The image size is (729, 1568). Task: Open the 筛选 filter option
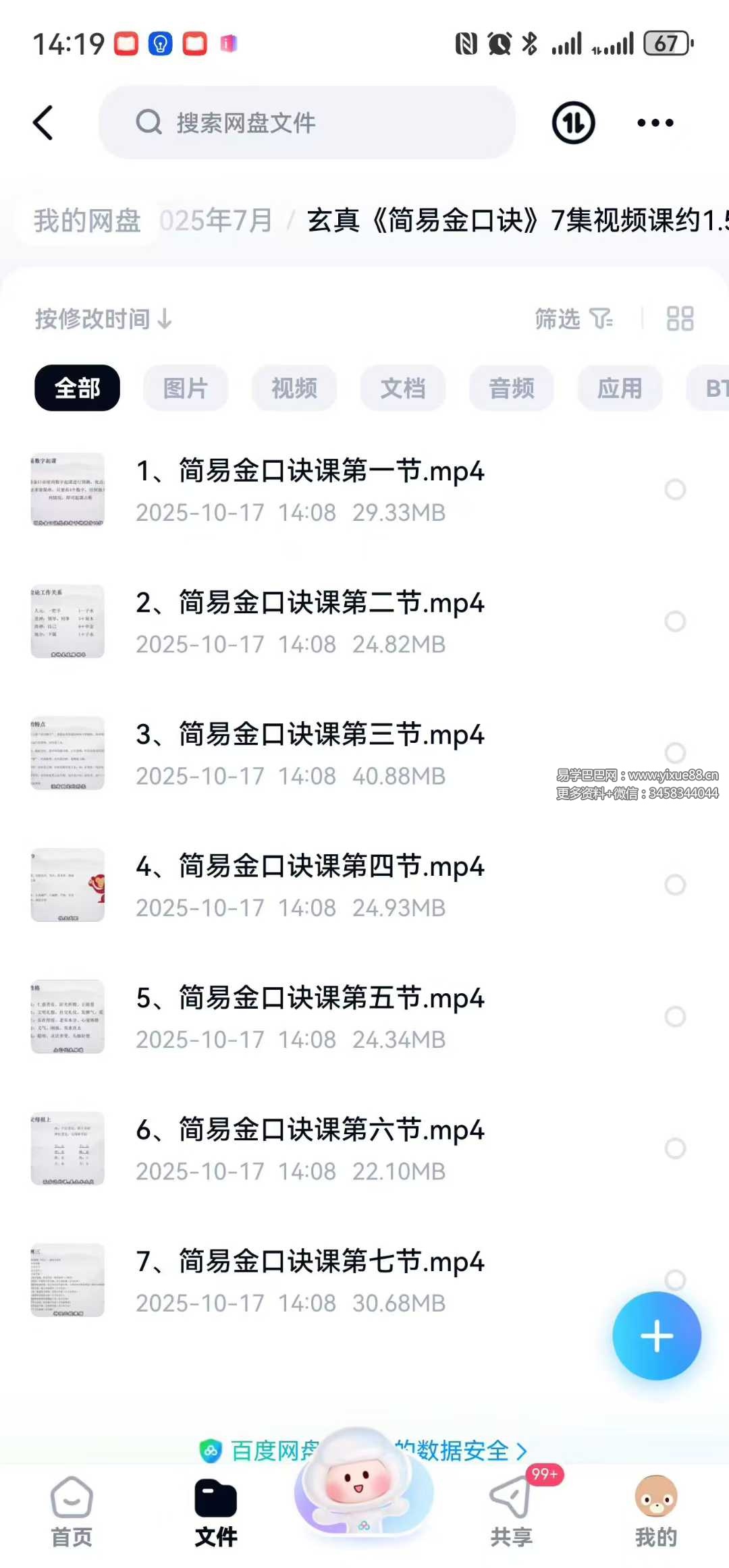click(x=573, y=318)
